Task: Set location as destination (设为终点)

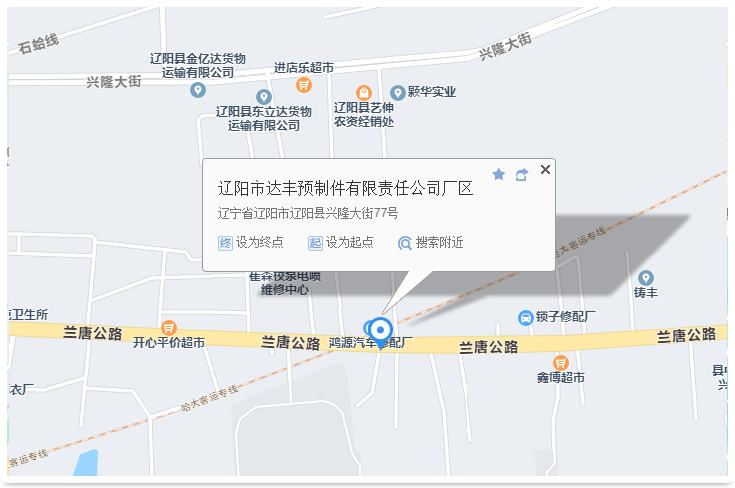Action: pos(251,243)
